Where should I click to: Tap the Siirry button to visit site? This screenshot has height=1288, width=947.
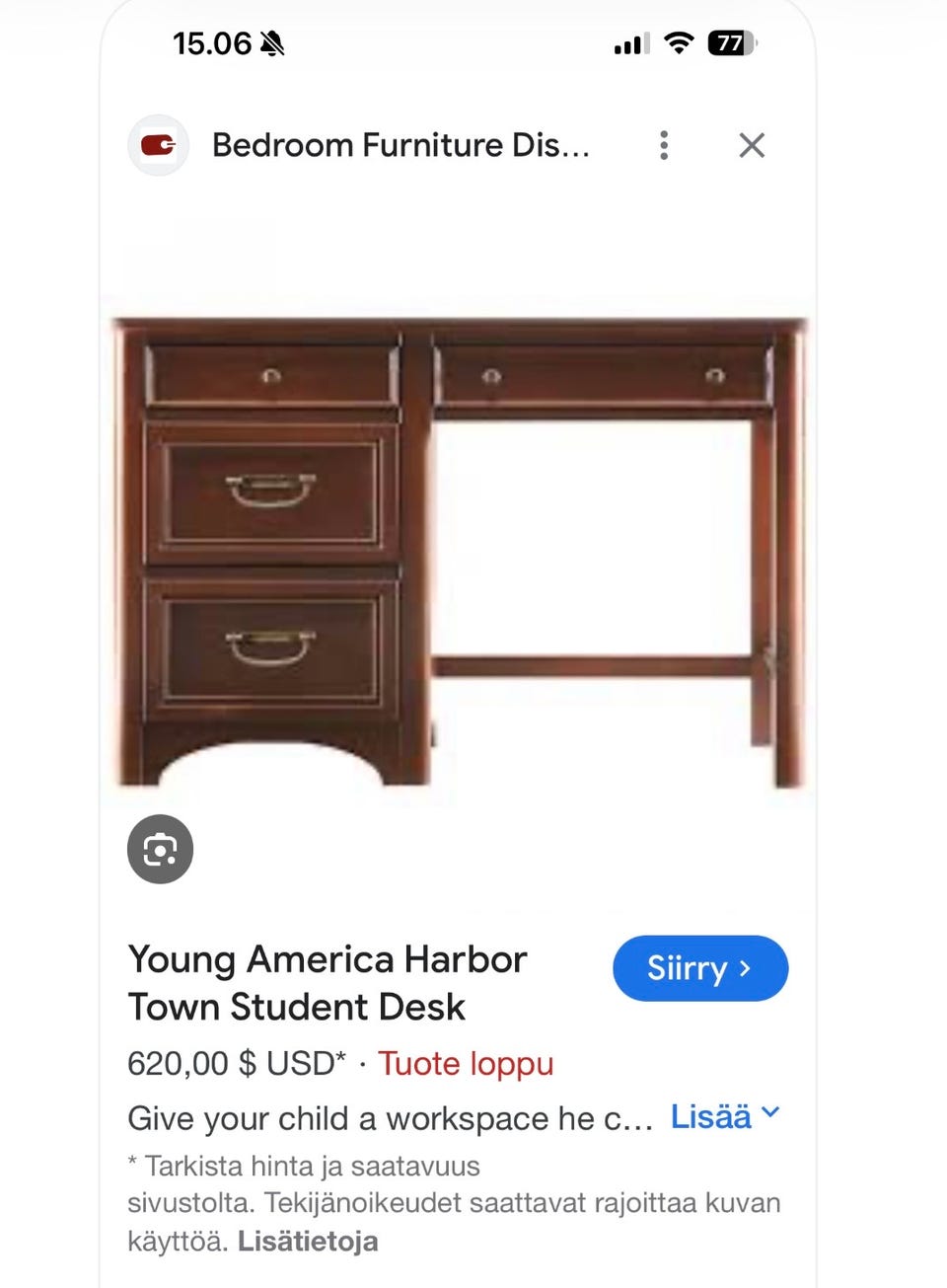(699, 968)
